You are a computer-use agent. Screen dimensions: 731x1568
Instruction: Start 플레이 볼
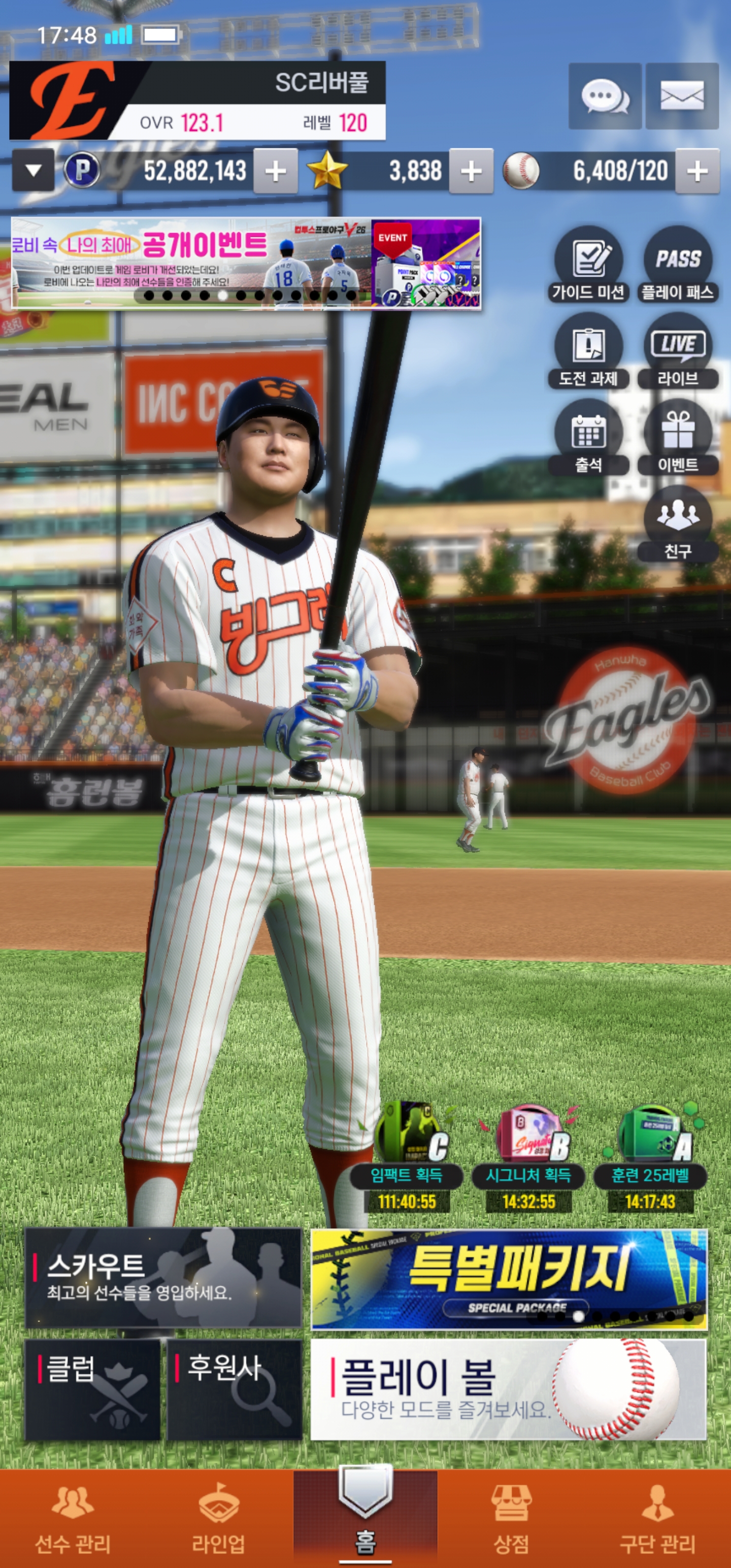click(x=509, y=1390)
